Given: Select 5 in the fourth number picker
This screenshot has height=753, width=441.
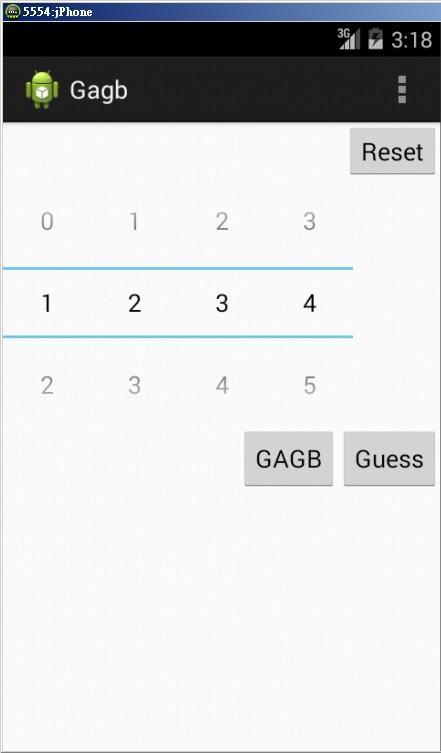Looking at the screenshot, I should 310,386.
